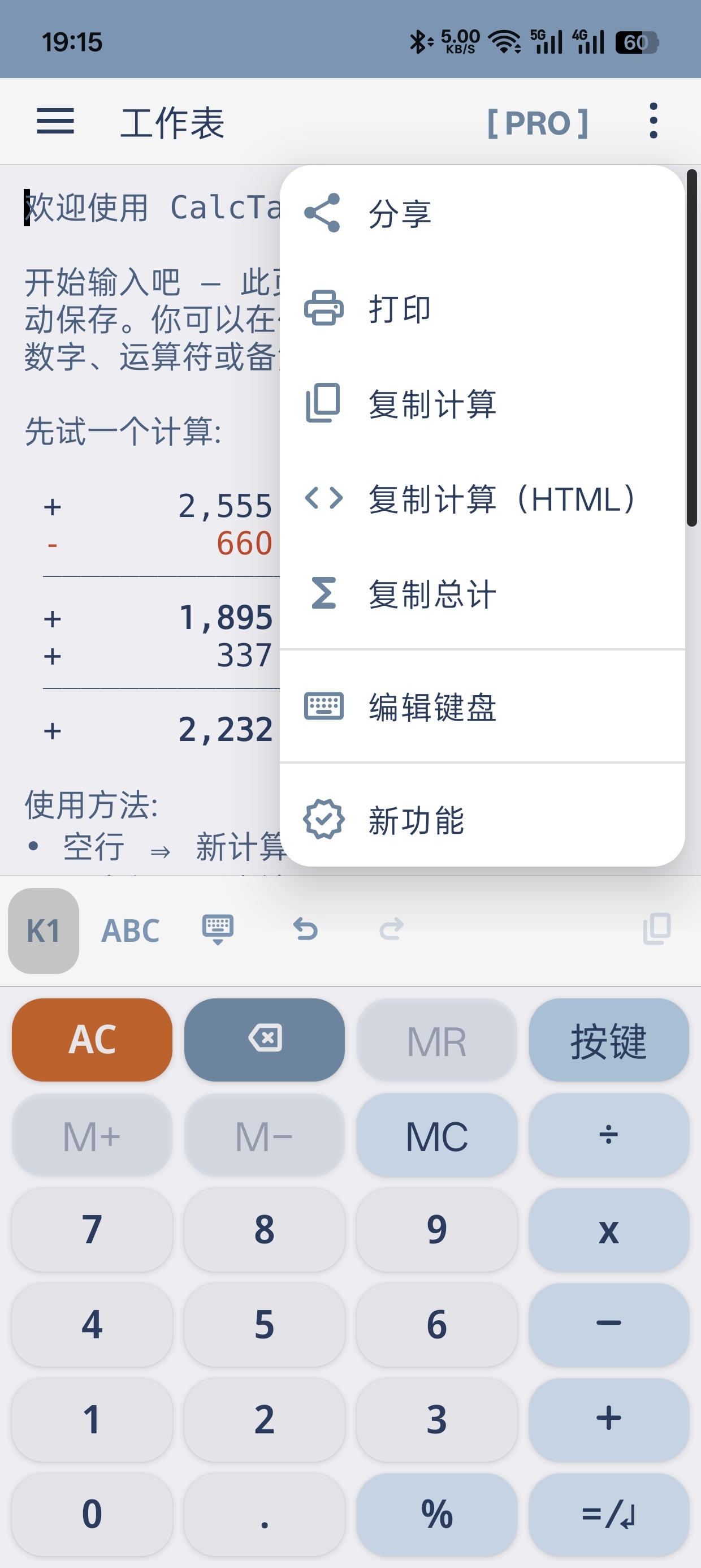The image size is (701, 1568).
Task: Tap the [PRO] upgrade label
Action: (x=538, y=123)
